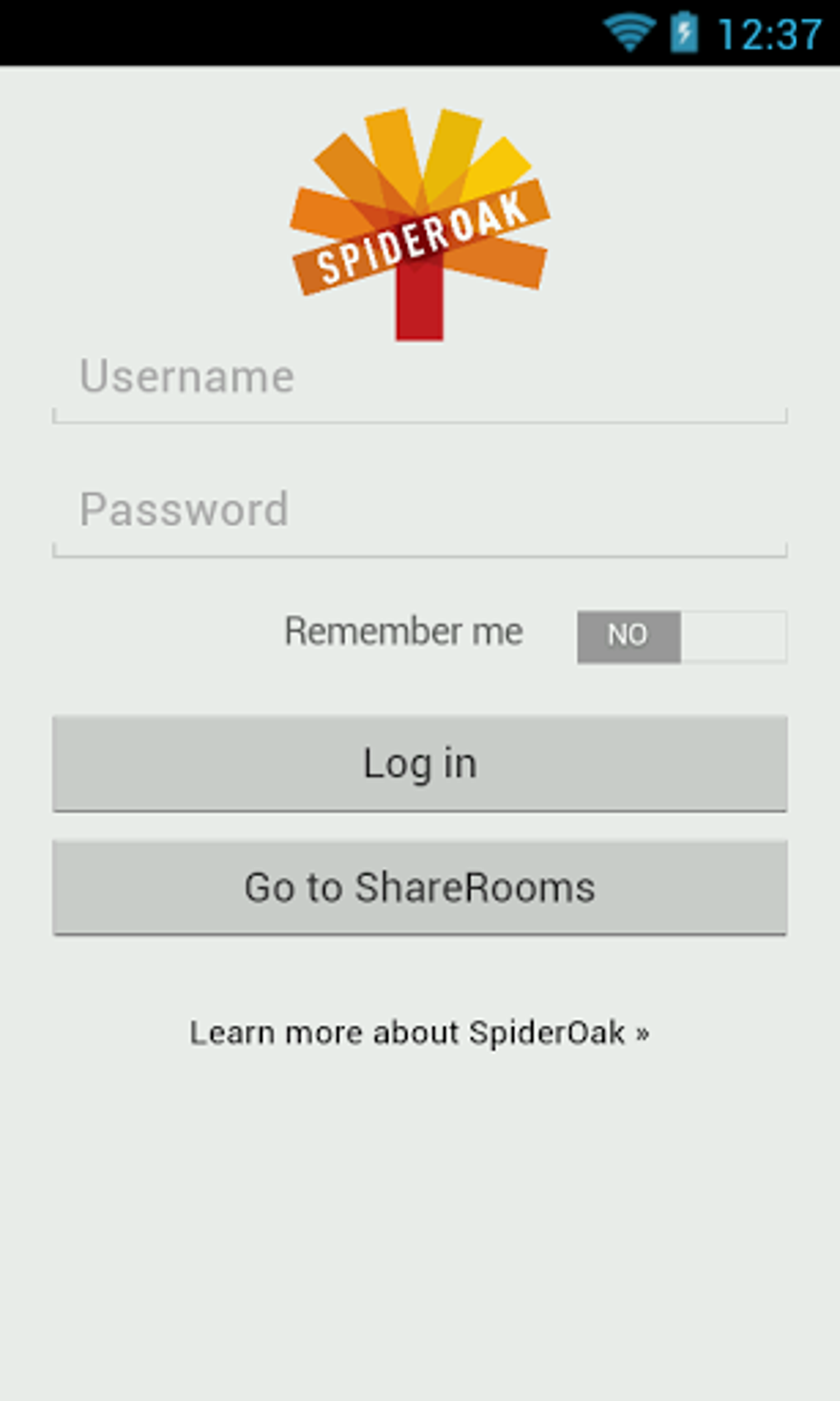The image size is (840, 1401).
Task: Click the red trunk of the SpiderOak tree
Action: pyautogui.click(x=420, y=313)
